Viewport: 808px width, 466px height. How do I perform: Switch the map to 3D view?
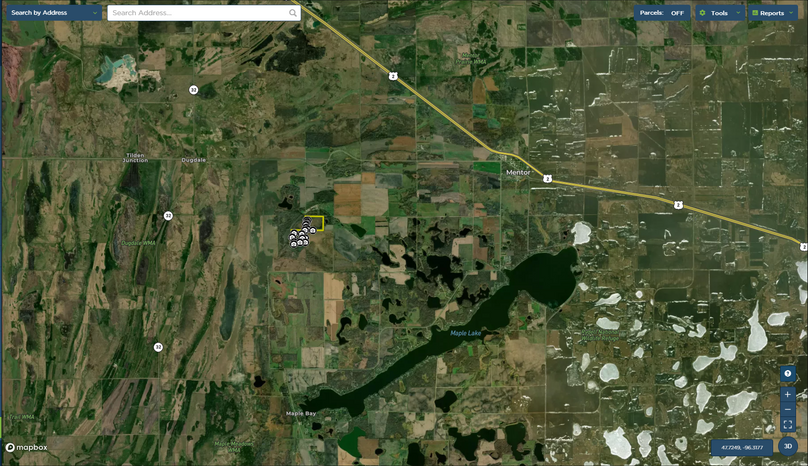[x=788, y=447]
